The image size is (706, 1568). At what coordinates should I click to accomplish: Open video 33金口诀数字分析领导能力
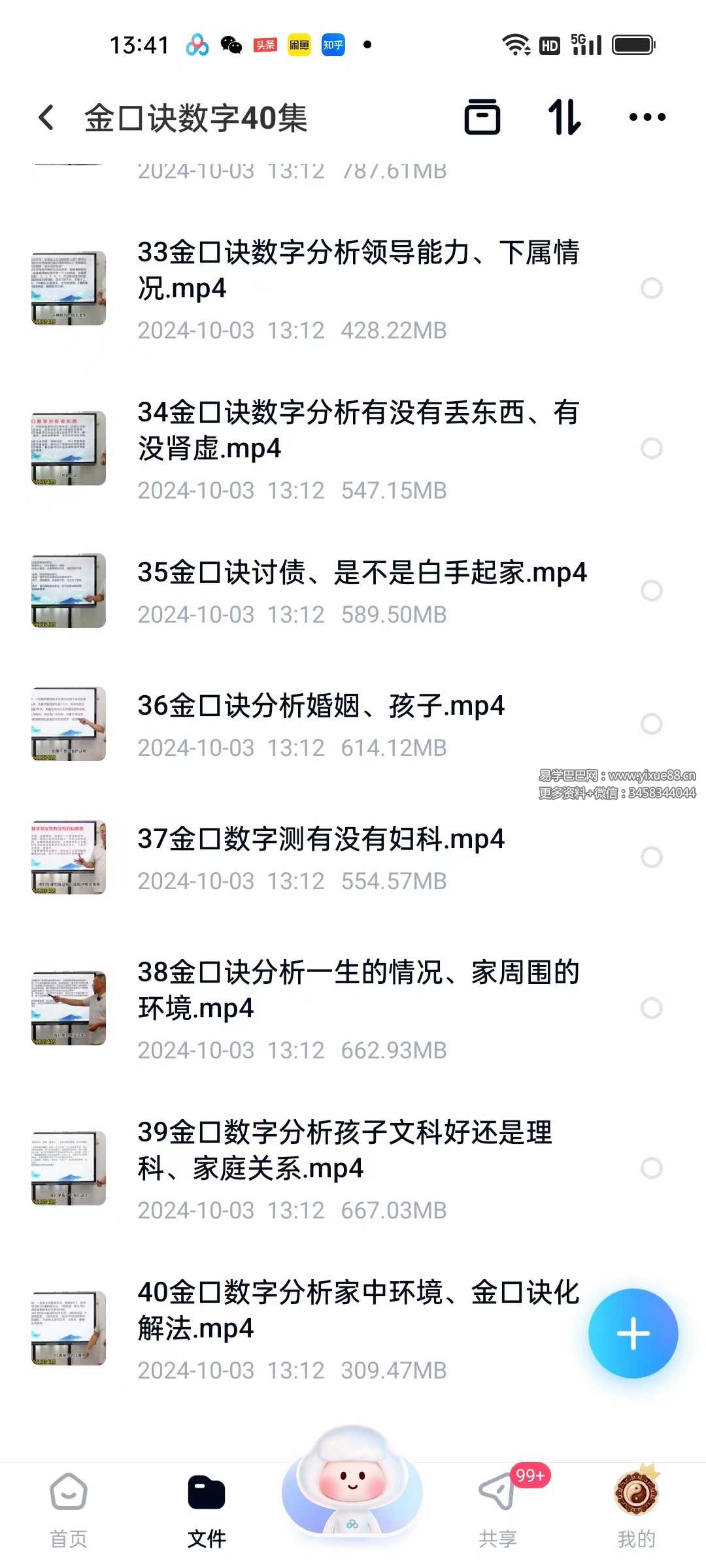point(358,270)
